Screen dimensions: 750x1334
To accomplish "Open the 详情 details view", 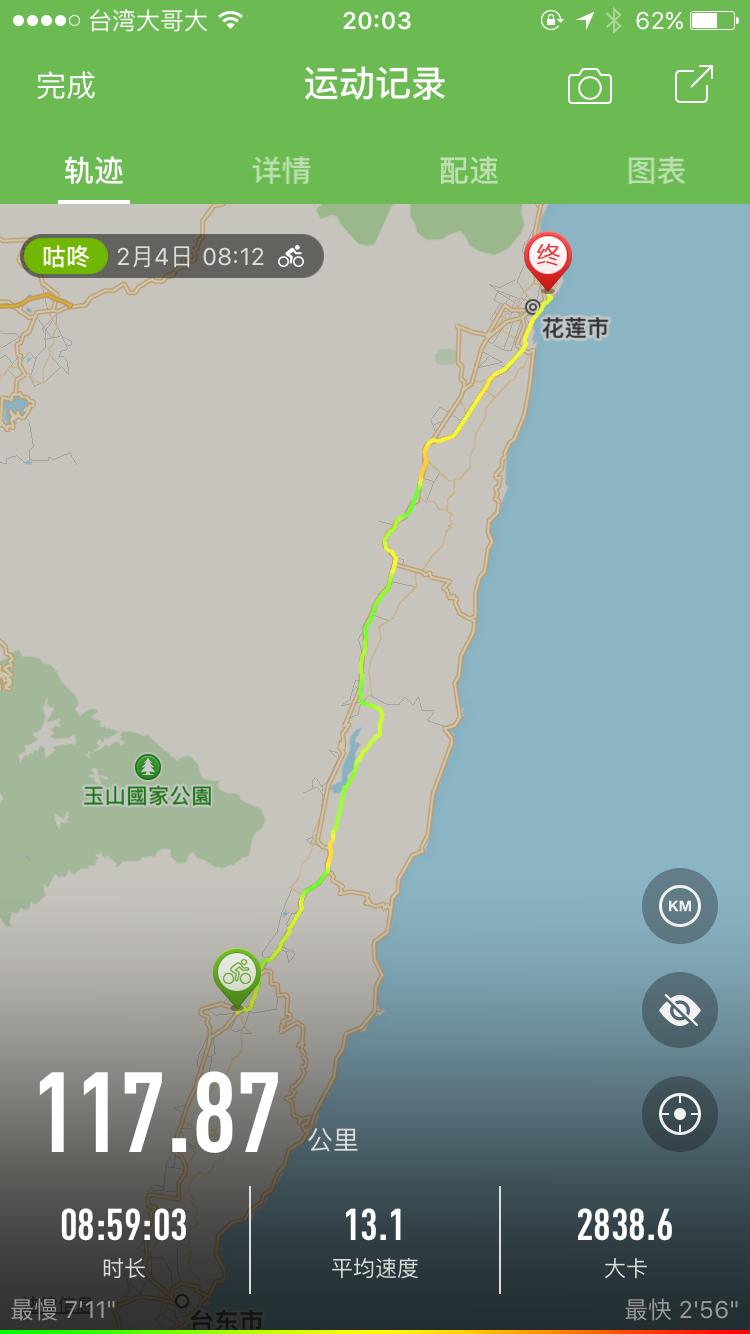I will 280,171.
